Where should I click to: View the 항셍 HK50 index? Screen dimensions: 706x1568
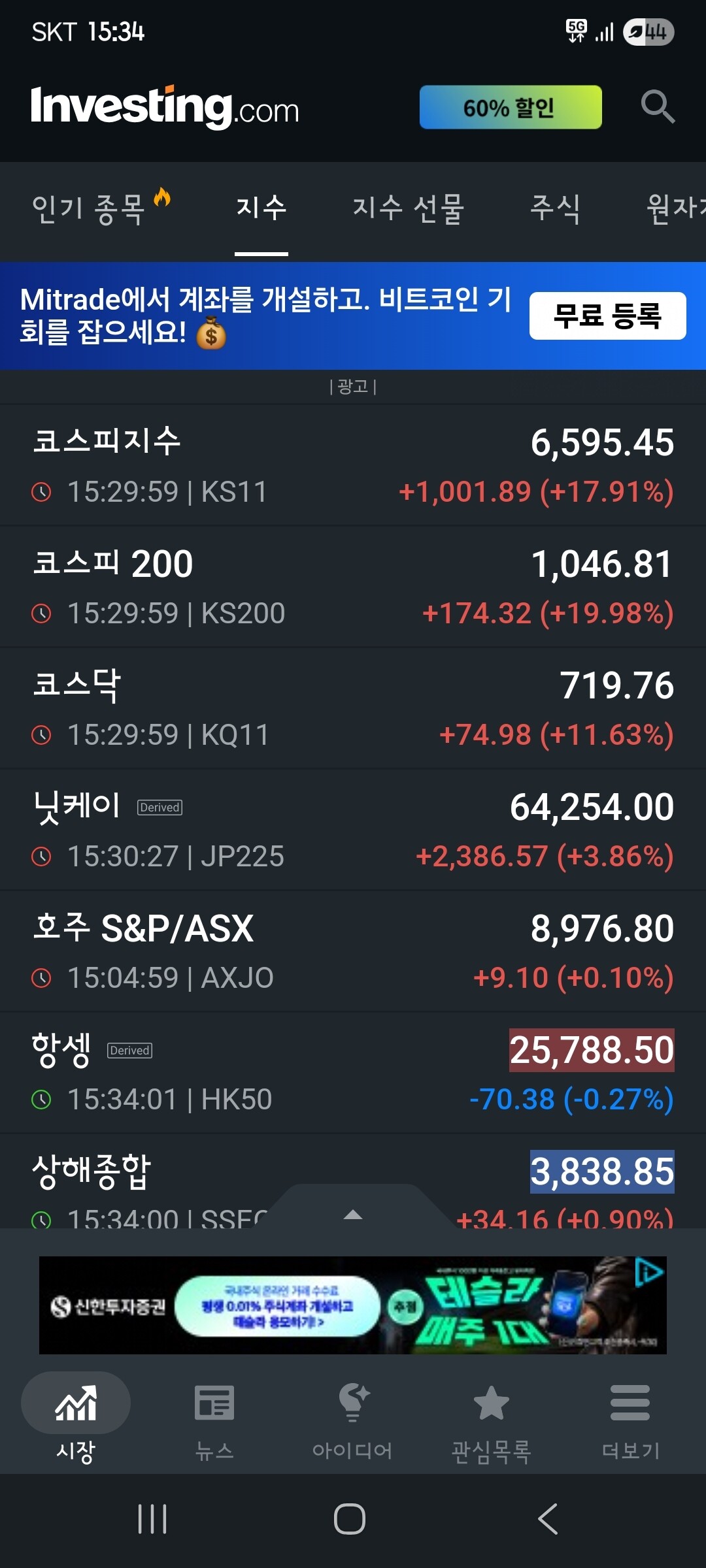[353, 1073]
